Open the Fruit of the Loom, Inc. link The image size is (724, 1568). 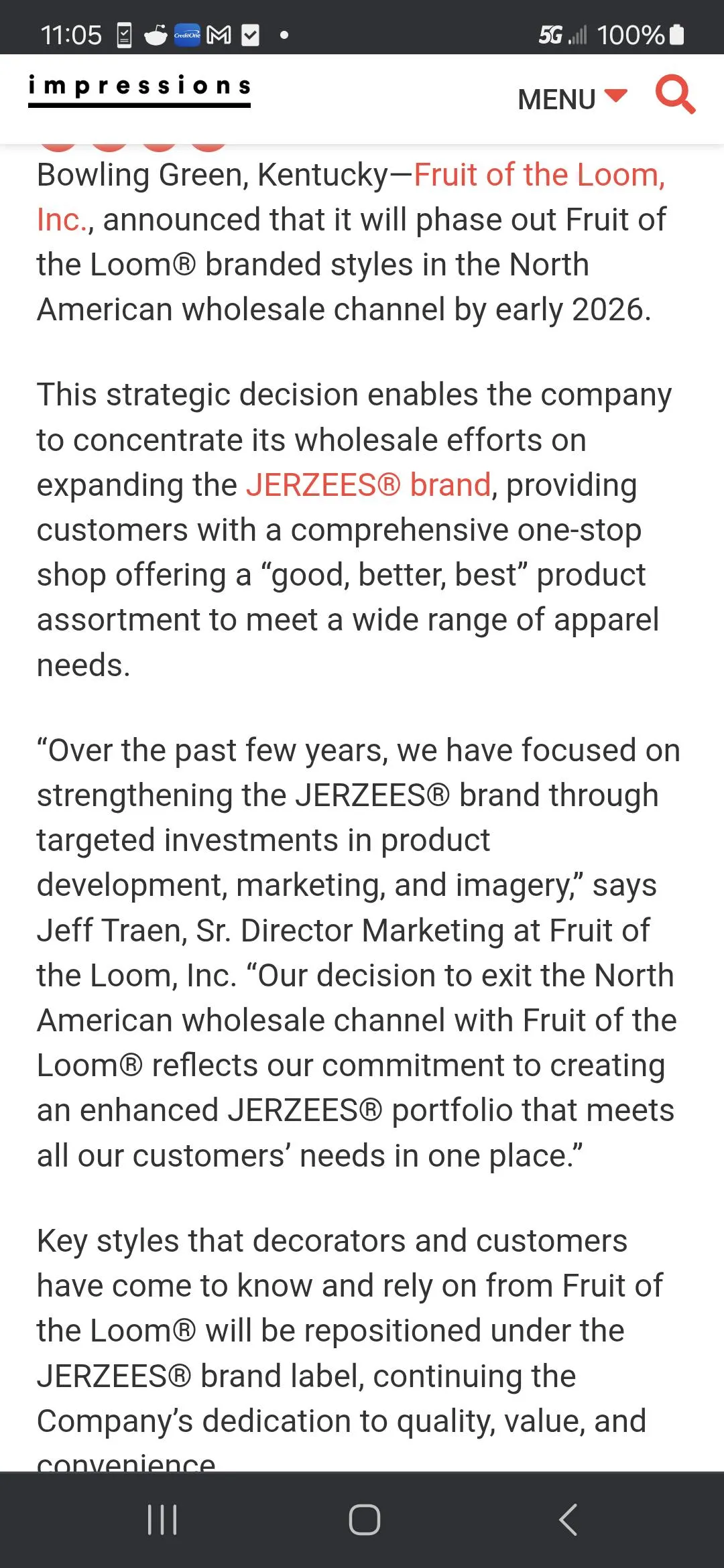(x=539, y=176)
